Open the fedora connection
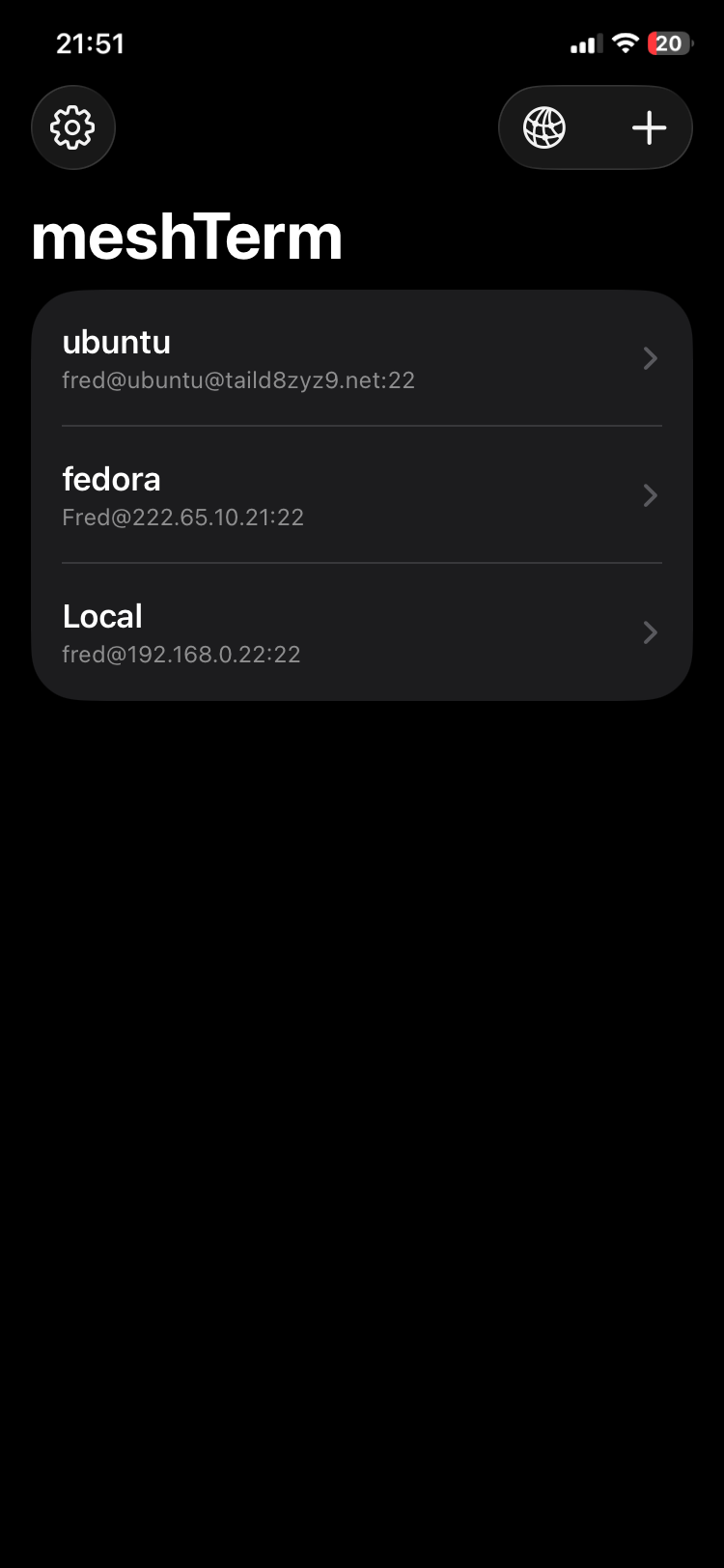The width and height of the screenshot is (724, 1568). 361,496
